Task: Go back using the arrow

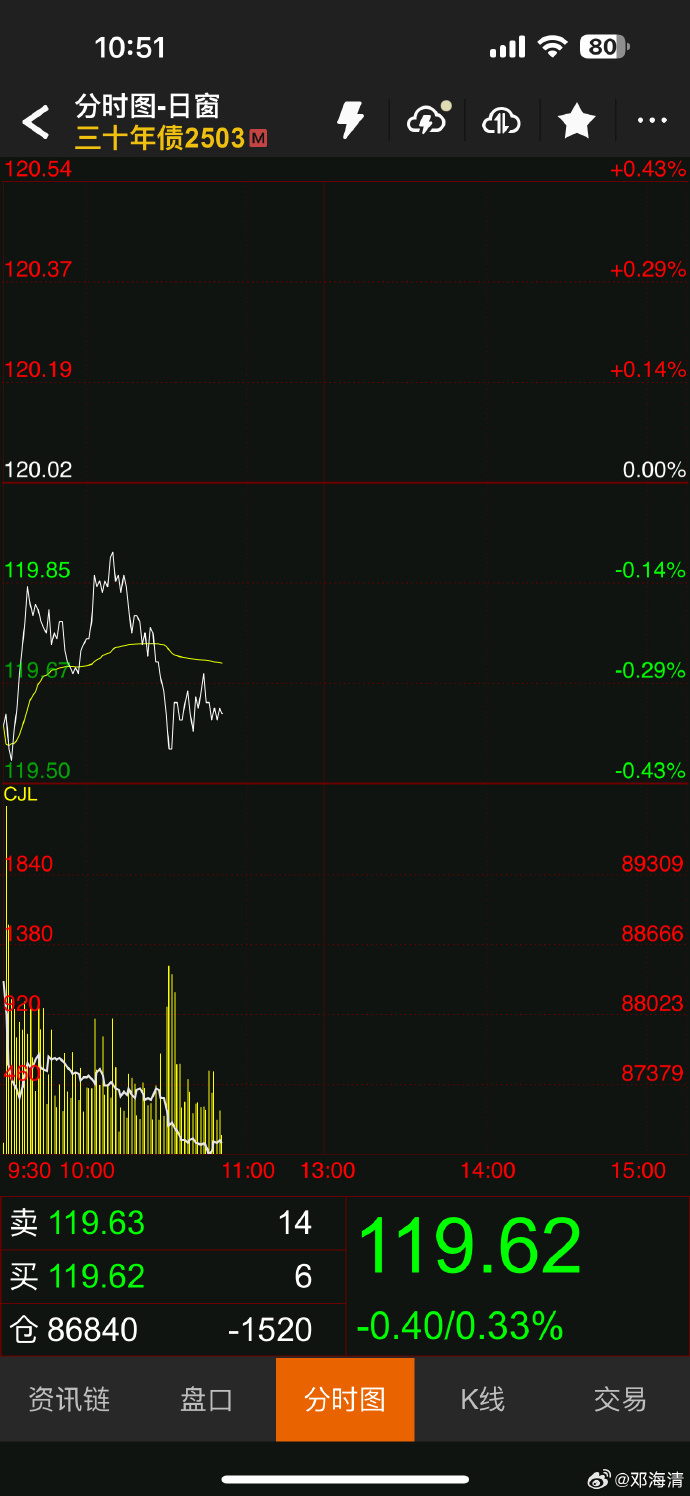Action: pyautogui.click(x=36, y=122)
